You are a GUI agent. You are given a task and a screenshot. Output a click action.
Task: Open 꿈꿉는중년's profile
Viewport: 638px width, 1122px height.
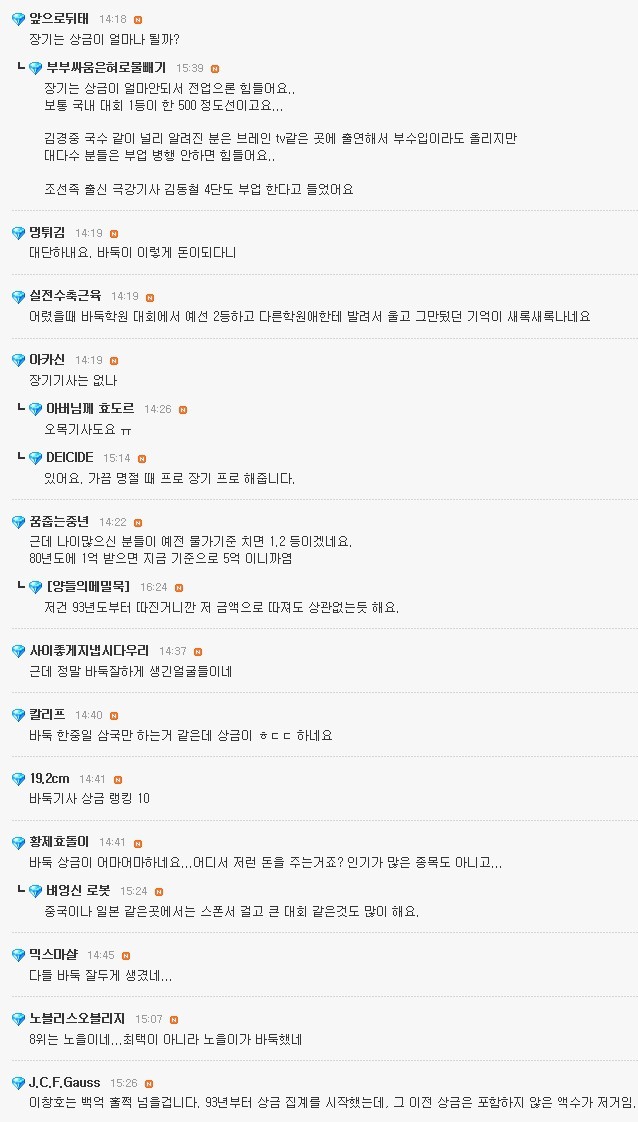pyautogui.click(x=58, y=521)
